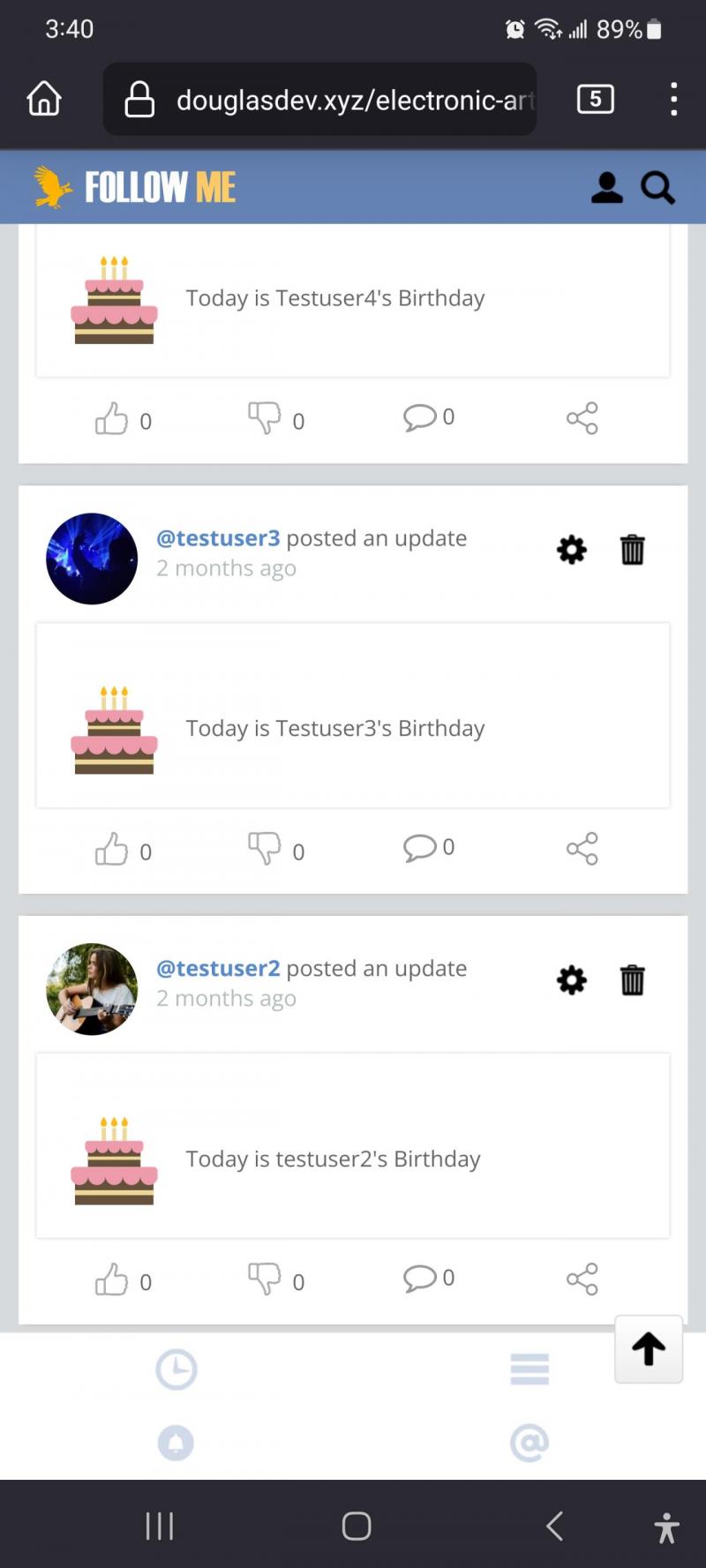The width and height of the screenshot is (706, 1568).
Task: Tap the Follow Me logo header
Action: (137, 187)
